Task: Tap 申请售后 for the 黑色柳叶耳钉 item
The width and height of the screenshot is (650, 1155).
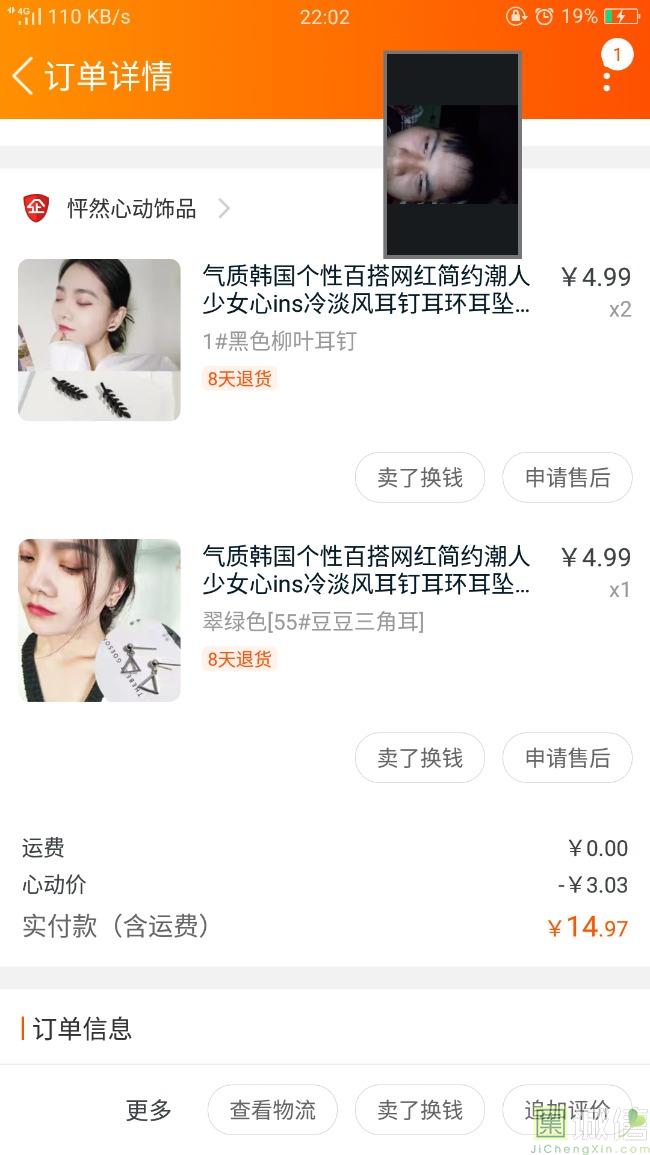Action: click(567, 478)
